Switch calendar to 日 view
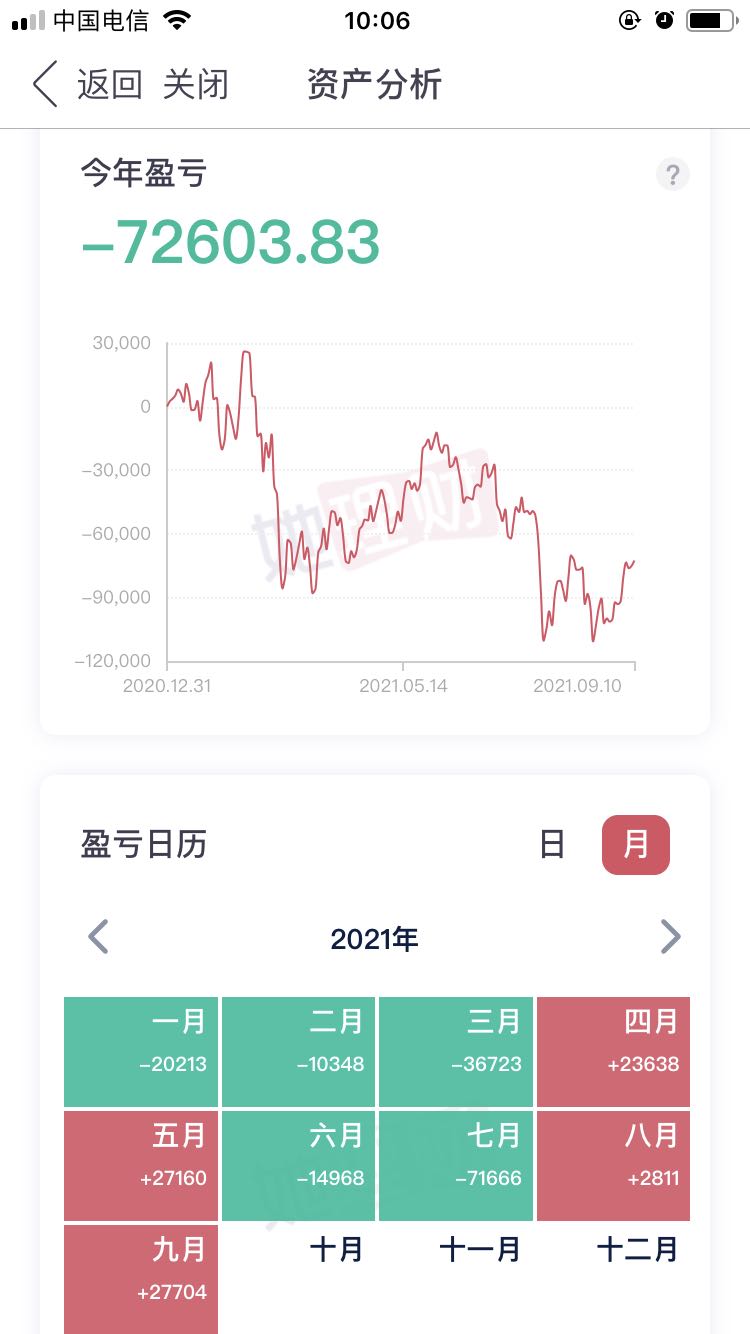750x1334 pixels. point(552,845)
